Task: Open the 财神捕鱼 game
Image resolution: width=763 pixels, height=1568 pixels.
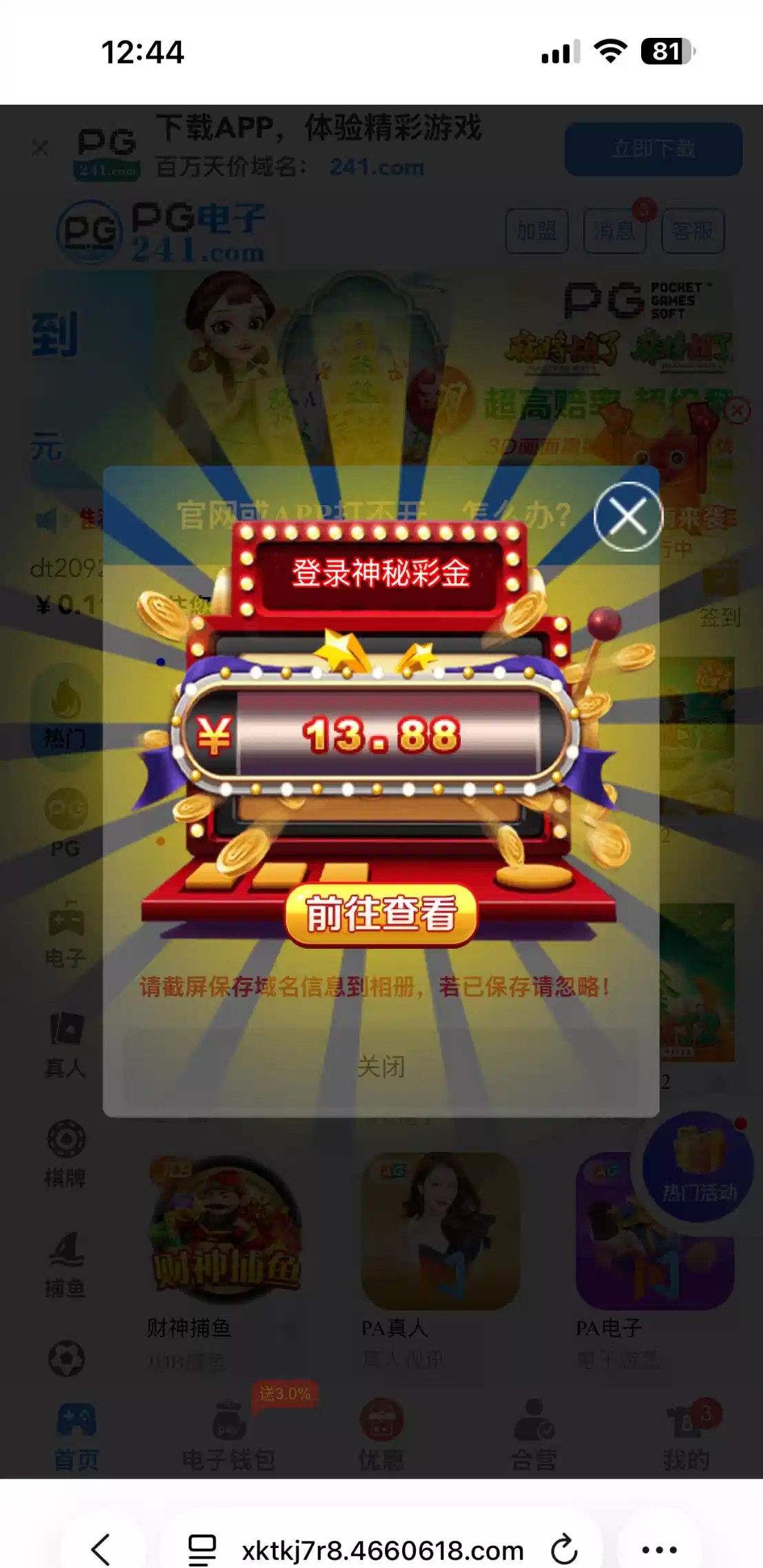Action: coord(226,1233)
